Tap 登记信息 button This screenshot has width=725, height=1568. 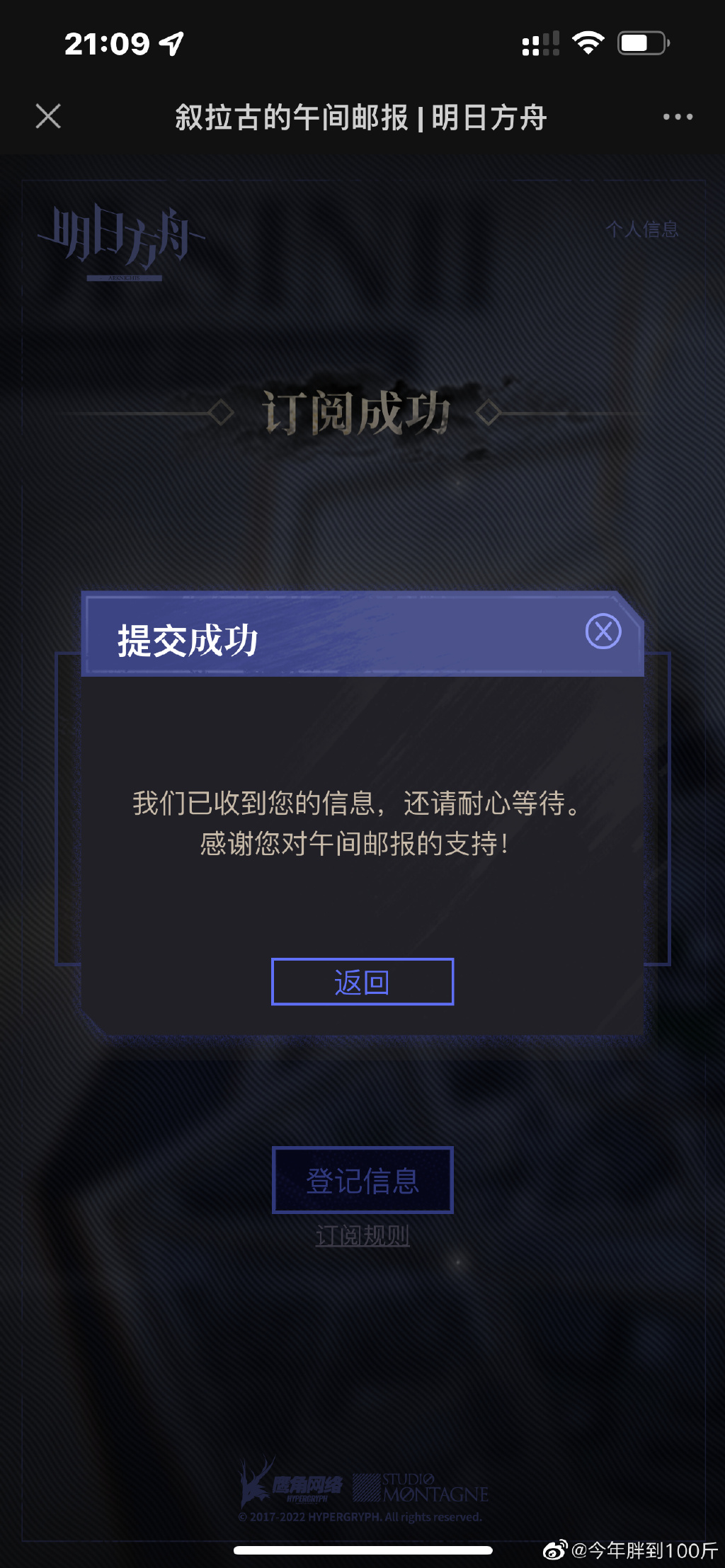point(362,1181)
